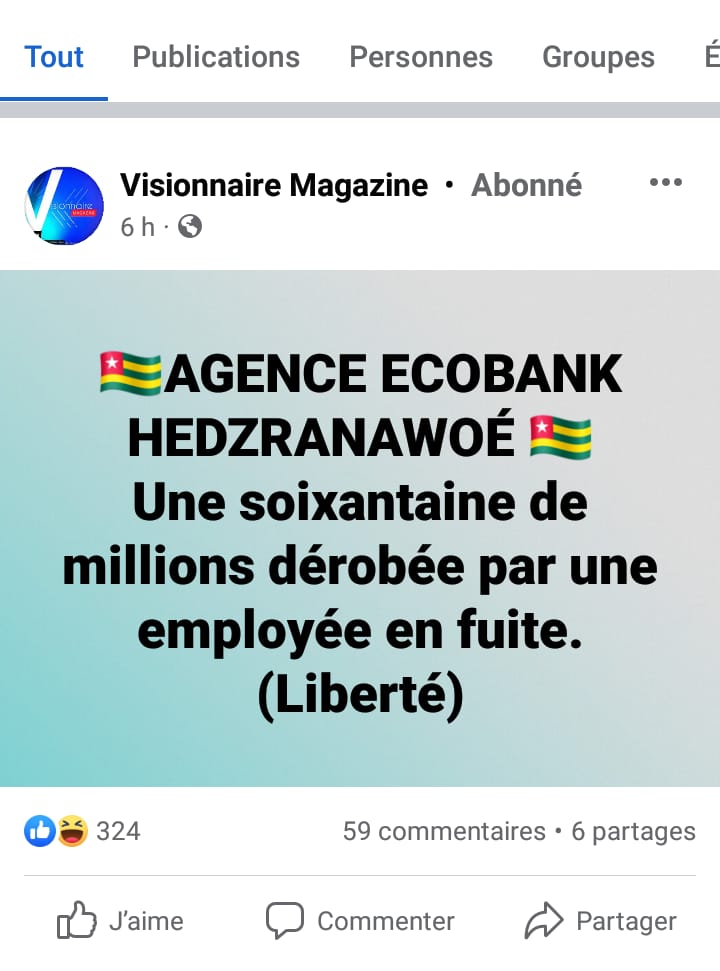This screenshot has height=971, width=720.
Task: Open the Visionnaire Magazine page name
Action: [274, 185]
